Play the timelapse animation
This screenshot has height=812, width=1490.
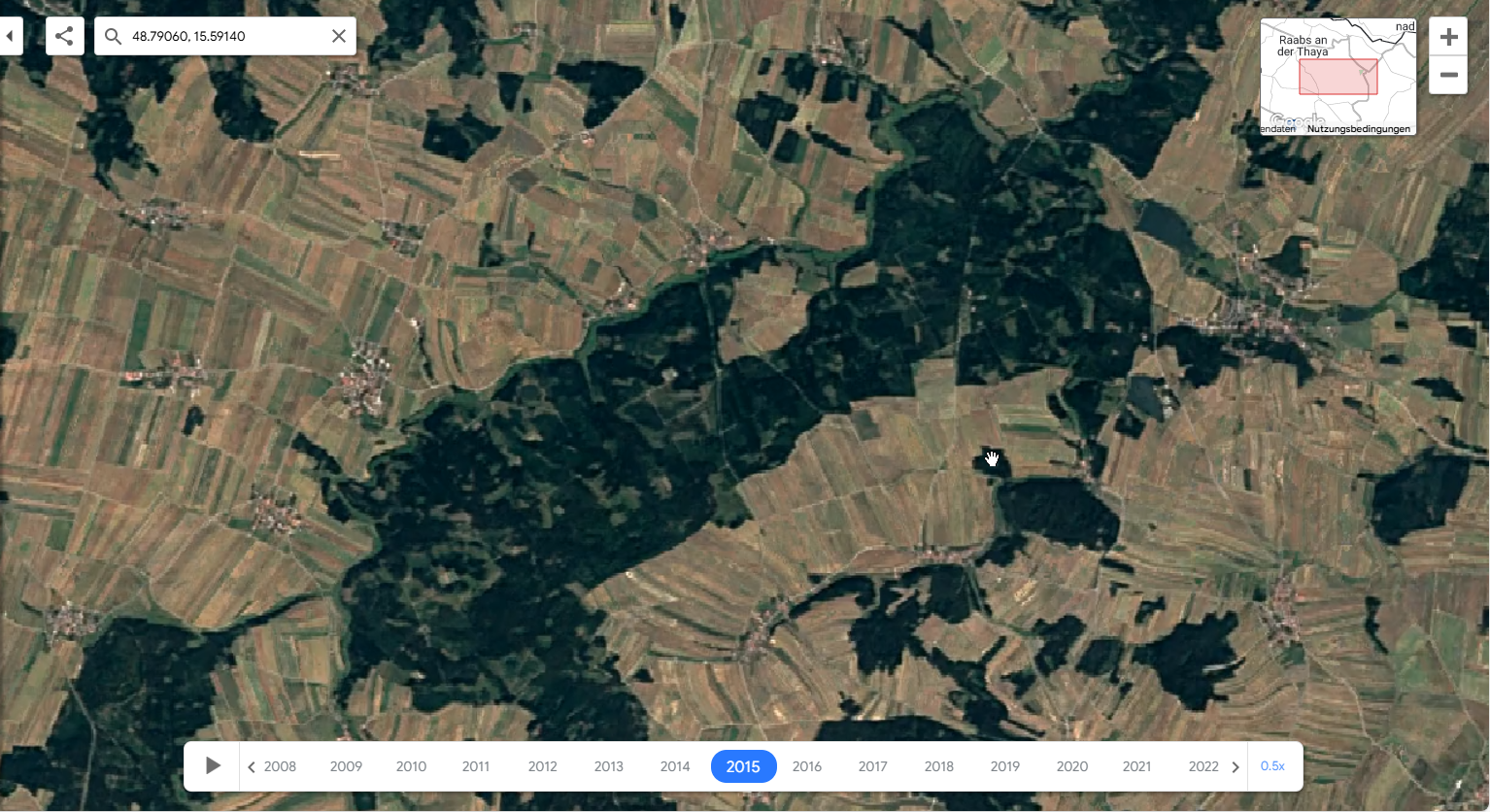click(x=213, y=766)
